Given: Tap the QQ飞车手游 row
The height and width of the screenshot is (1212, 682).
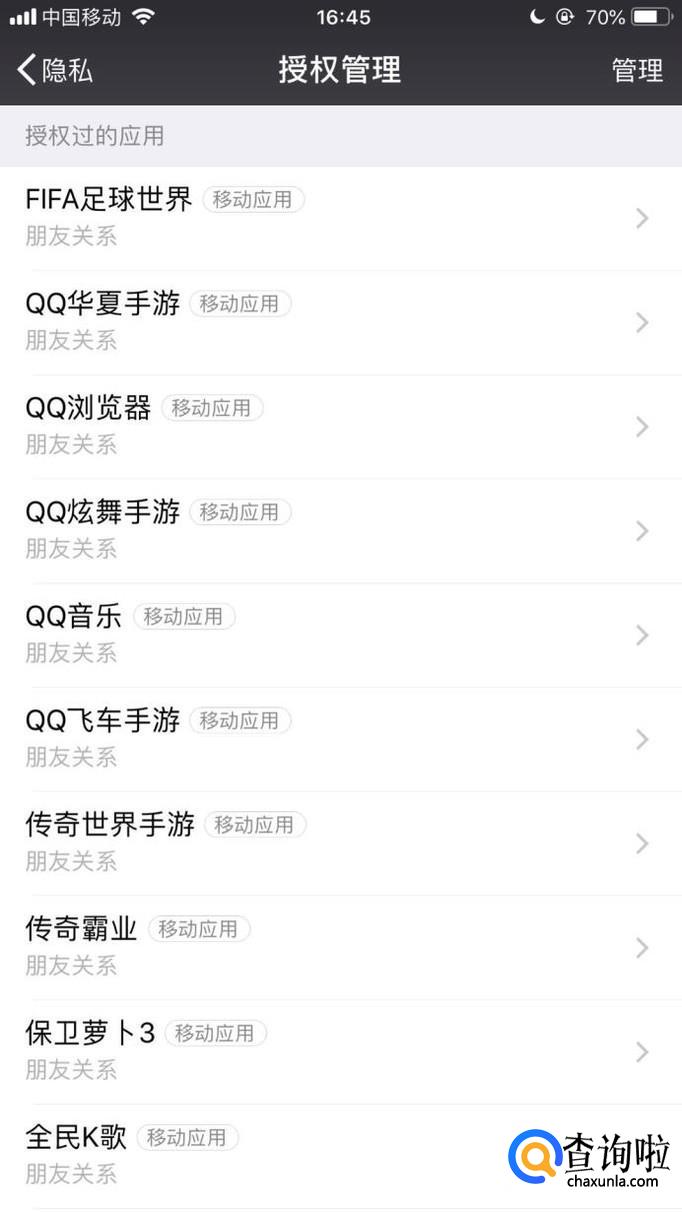Looking at the screenshot, I should [x=340, y=739].
